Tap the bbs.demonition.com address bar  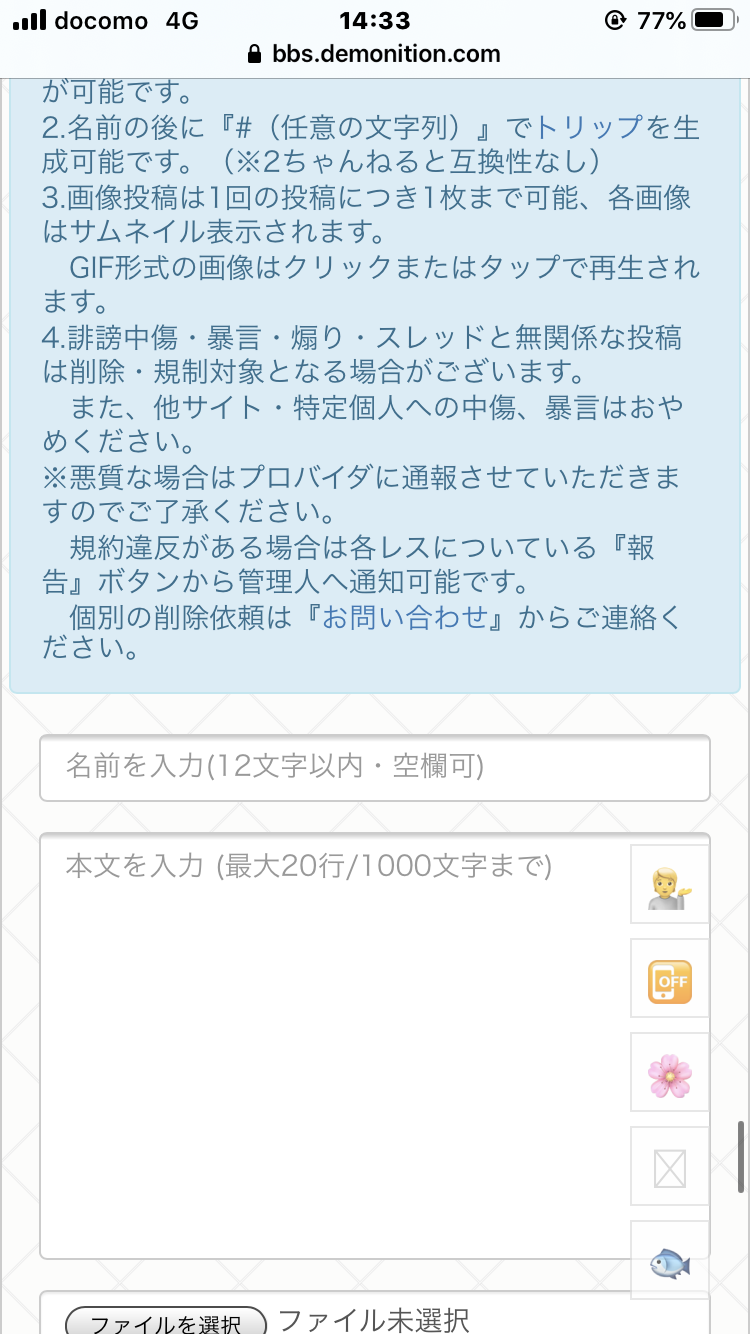(374, 54)
